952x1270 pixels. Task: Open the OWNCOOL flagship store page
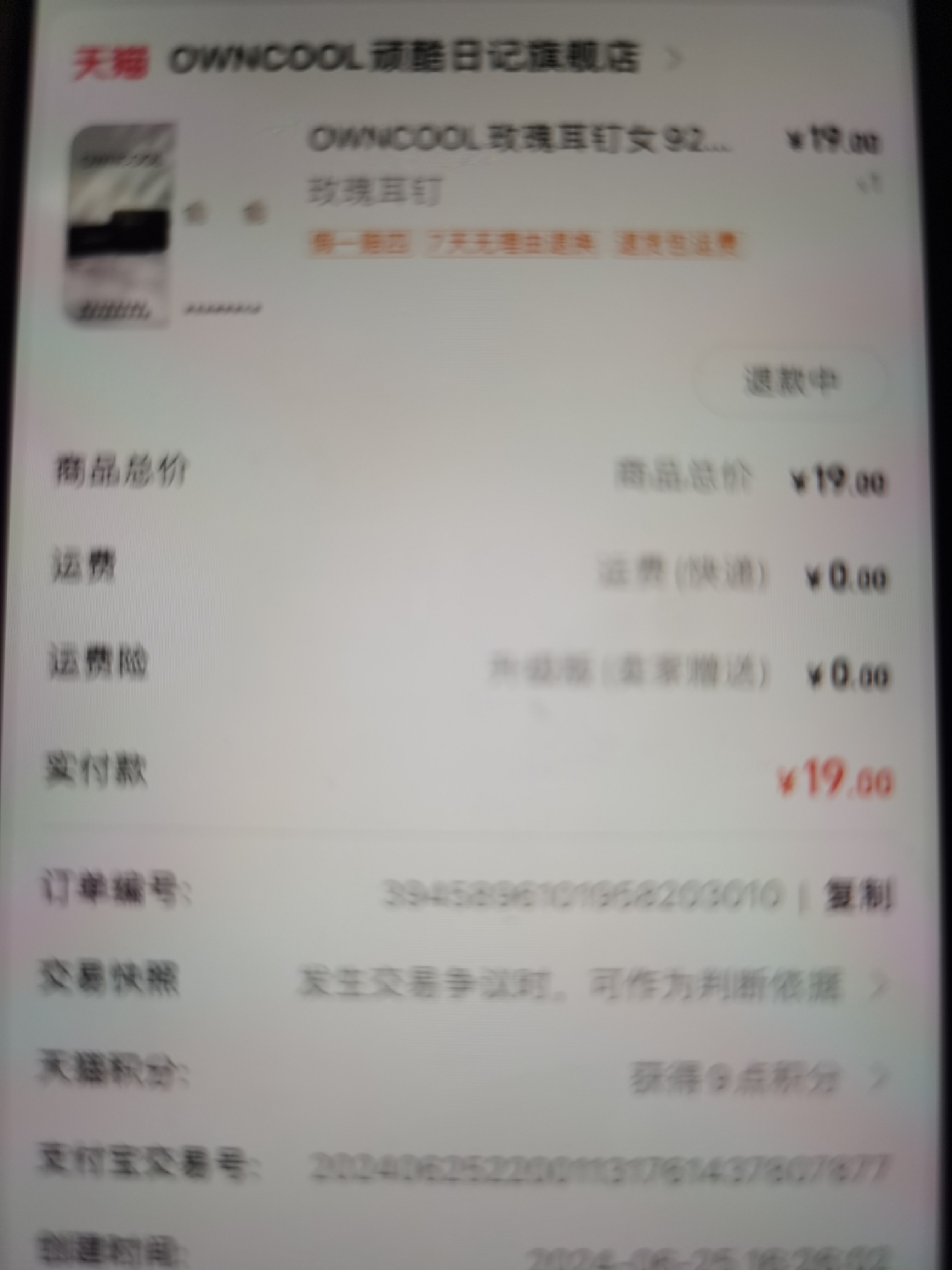coord(402,58)
